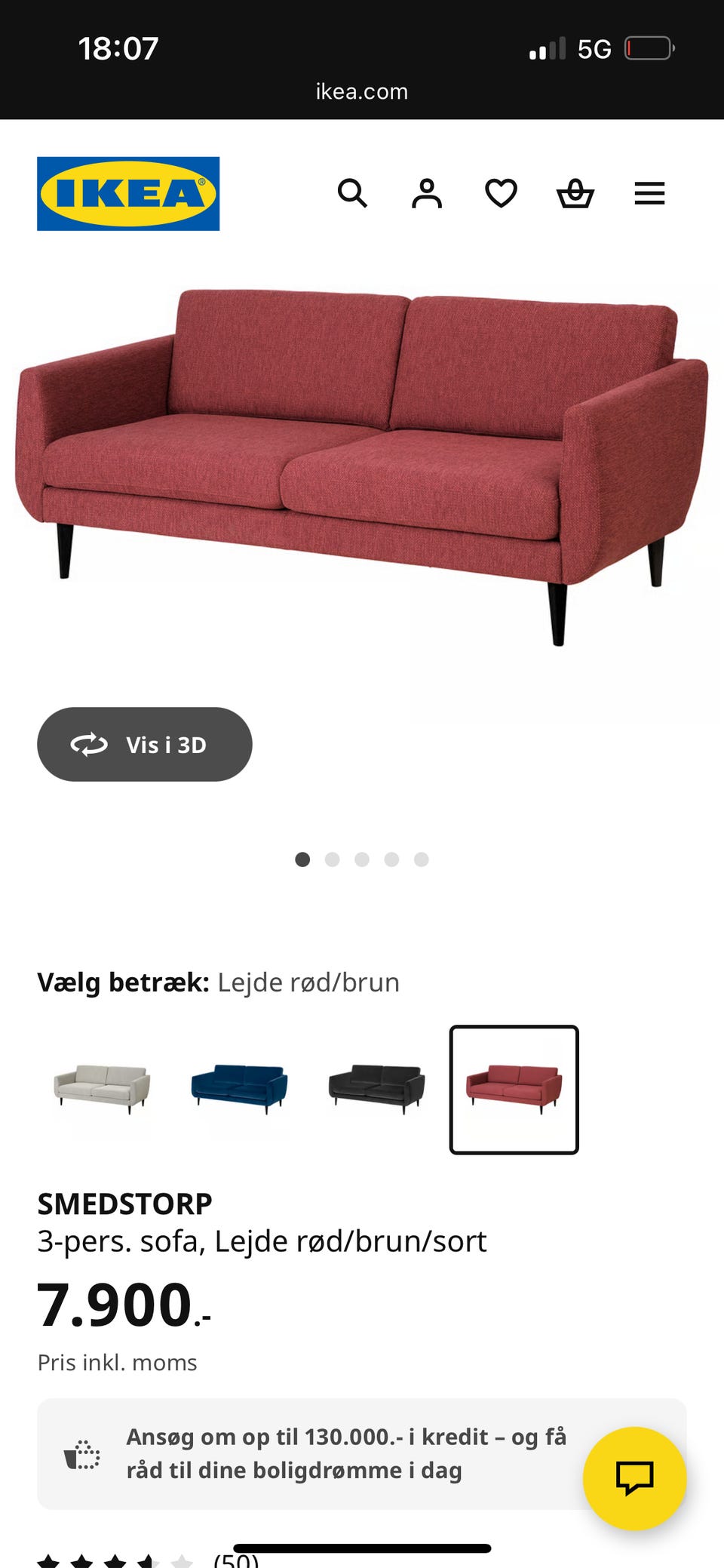Select the second image dot indicator

click(333, 859)
